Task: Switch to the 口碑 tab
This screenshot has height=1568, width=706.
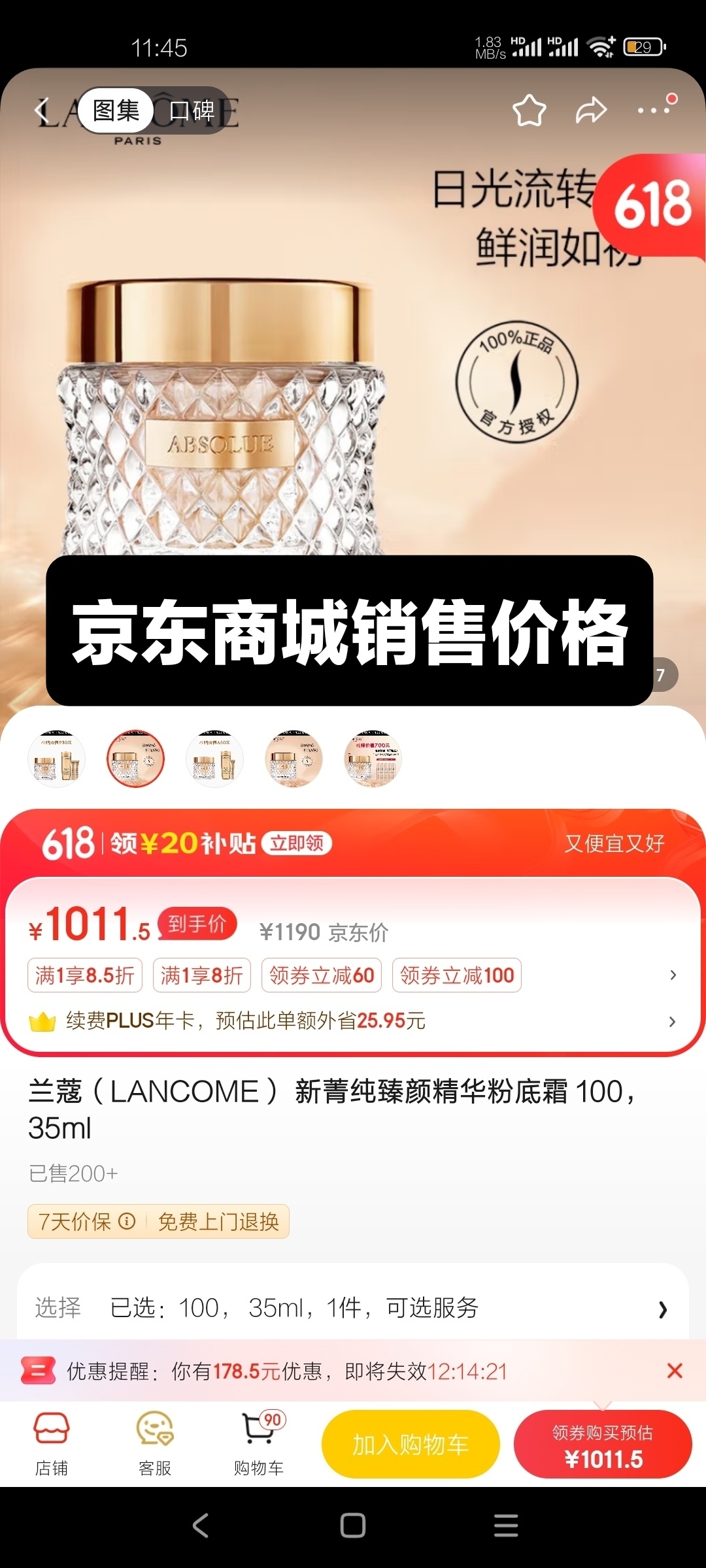Action: point(192,110)
